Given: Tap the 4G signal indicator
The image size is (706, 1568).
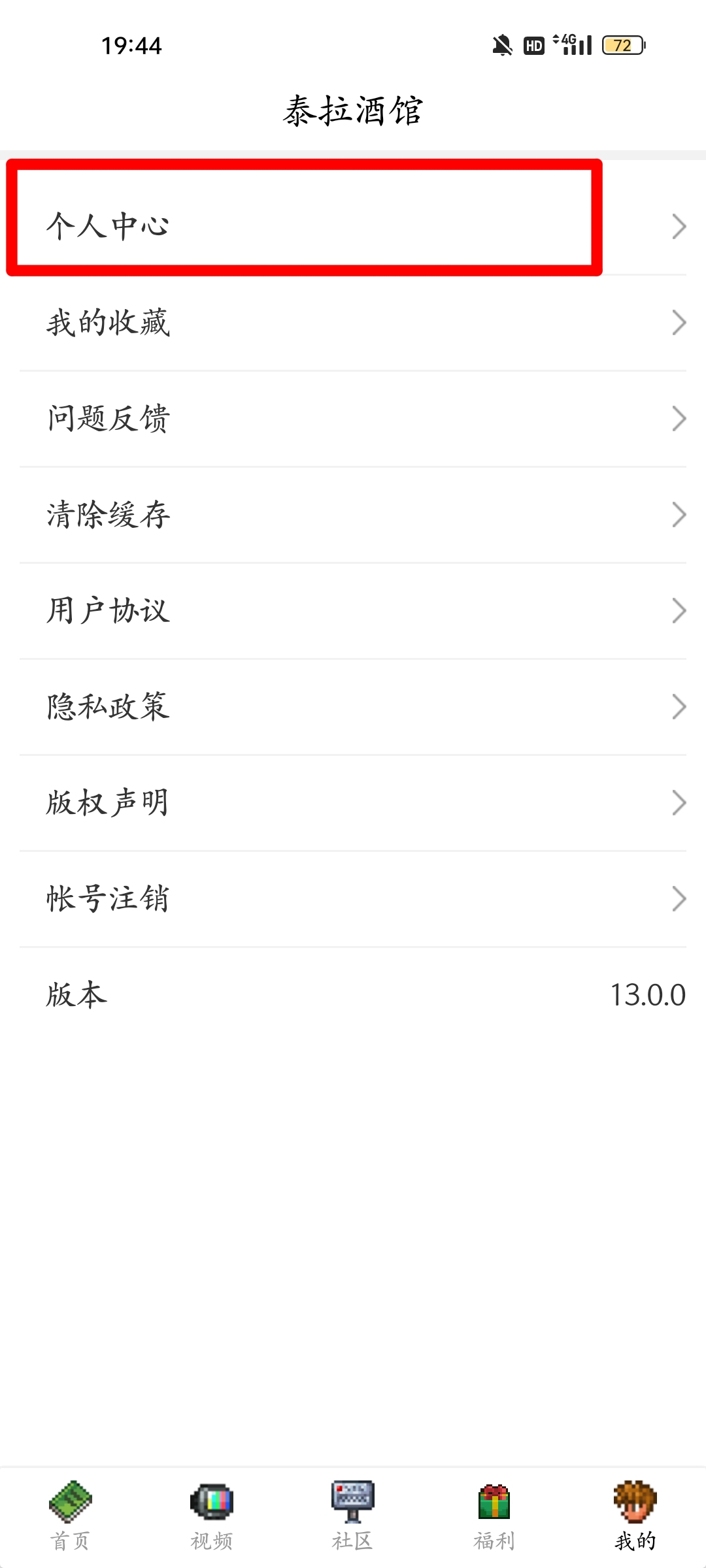Looking at the screenshot, I should (x=572, y=44).
